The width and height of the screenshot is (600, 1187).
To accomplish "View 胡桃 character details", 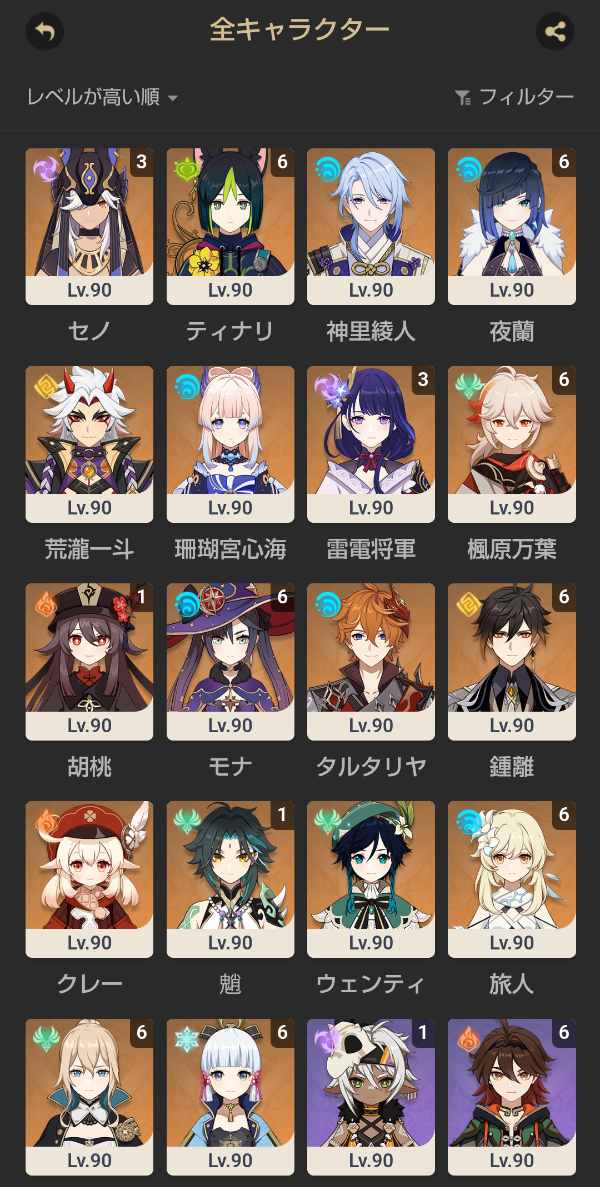I will click(x=89, y=662).
